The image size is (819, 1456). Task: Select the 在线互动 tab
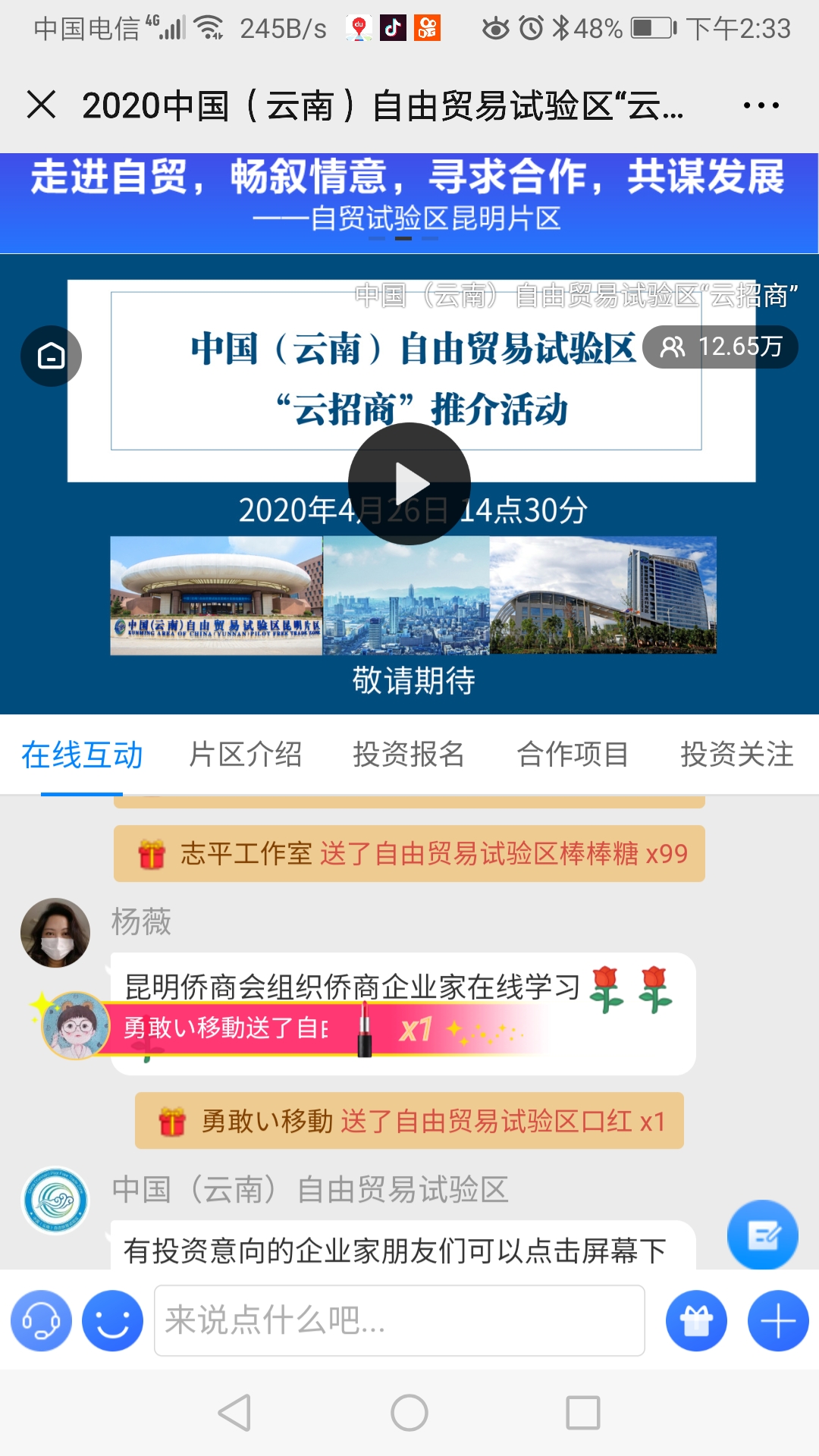point(82,755)
